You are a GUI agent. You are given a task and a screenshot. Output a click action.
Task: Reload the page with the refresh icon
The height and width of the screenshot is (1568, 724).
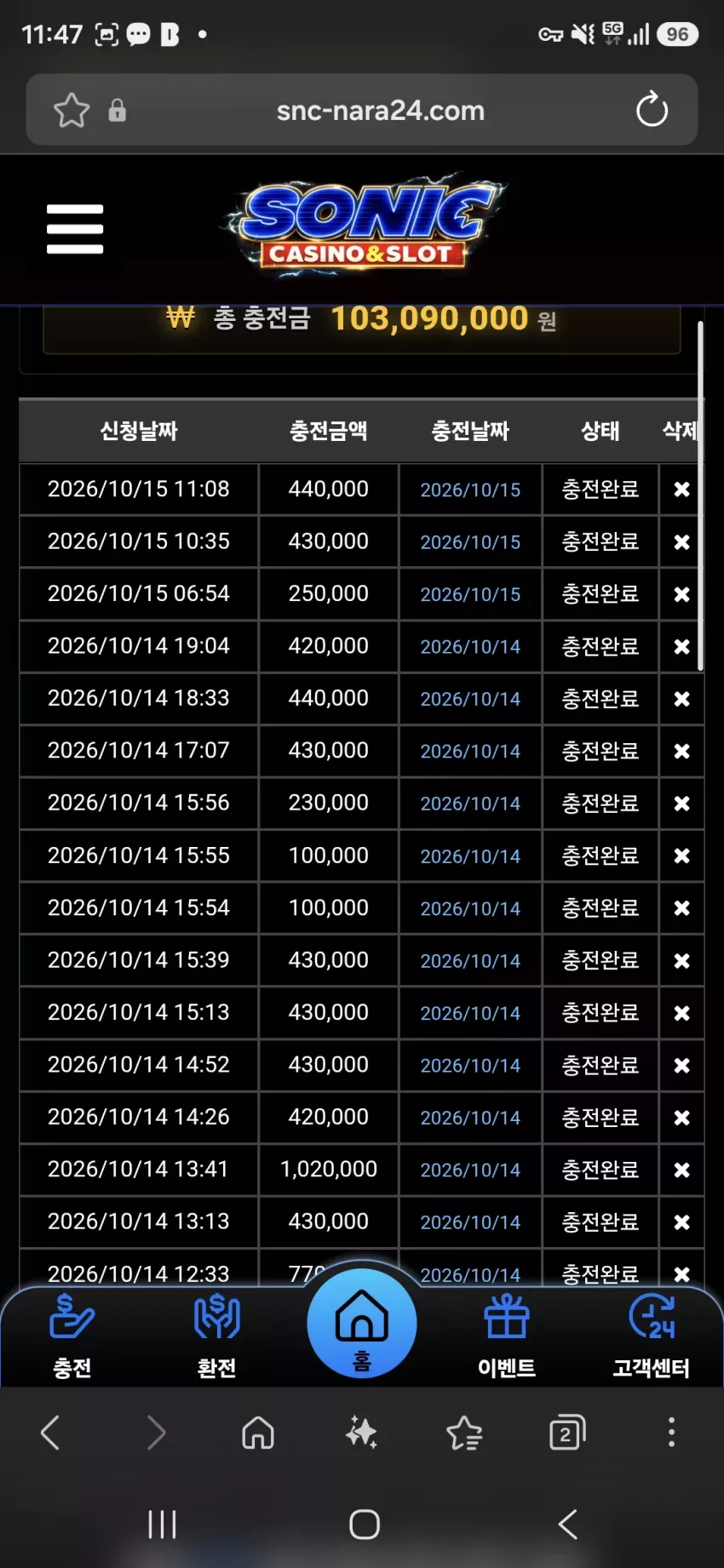point(652,110)
